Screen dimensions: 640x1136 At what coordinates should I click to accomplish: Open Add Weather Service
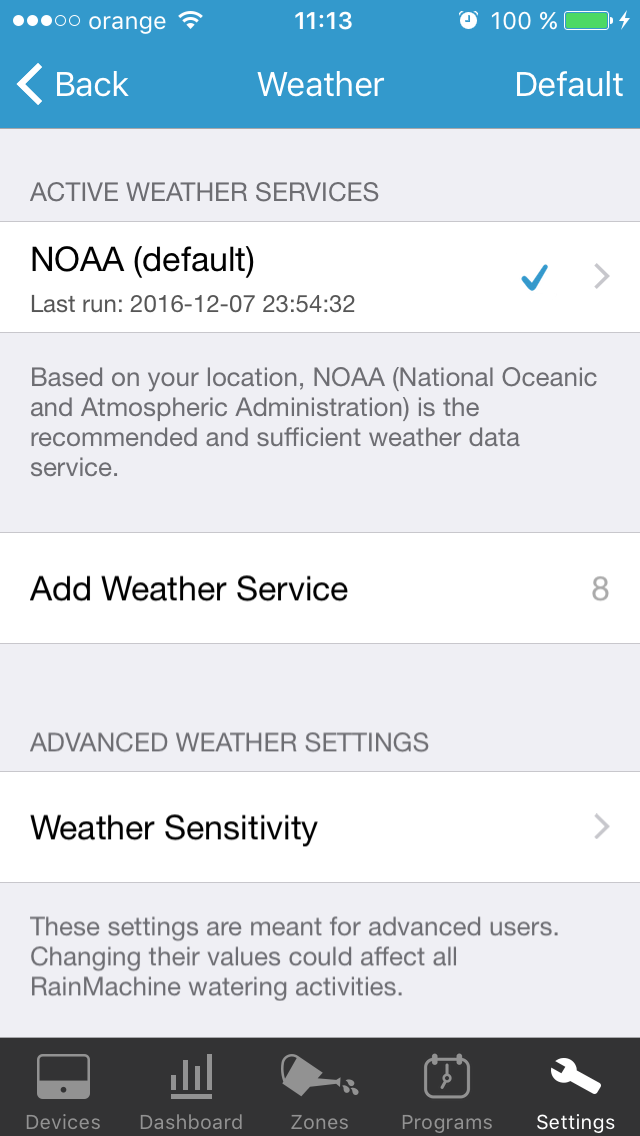pos(320,588)
